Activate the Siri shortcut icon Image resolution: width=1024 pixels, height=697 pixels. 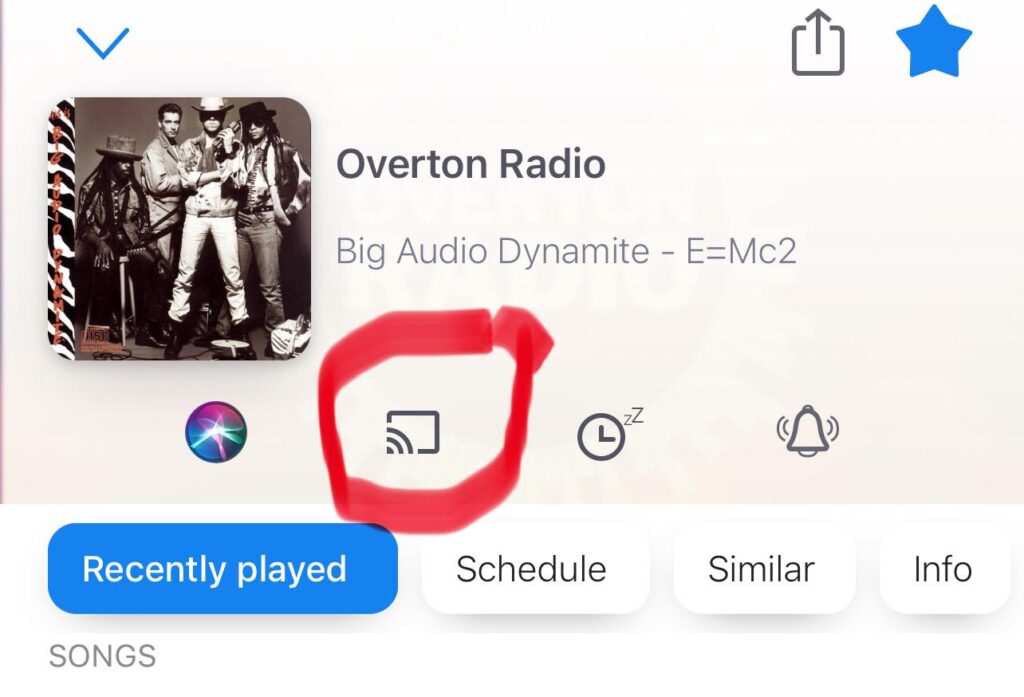click(x=216, y=433)
